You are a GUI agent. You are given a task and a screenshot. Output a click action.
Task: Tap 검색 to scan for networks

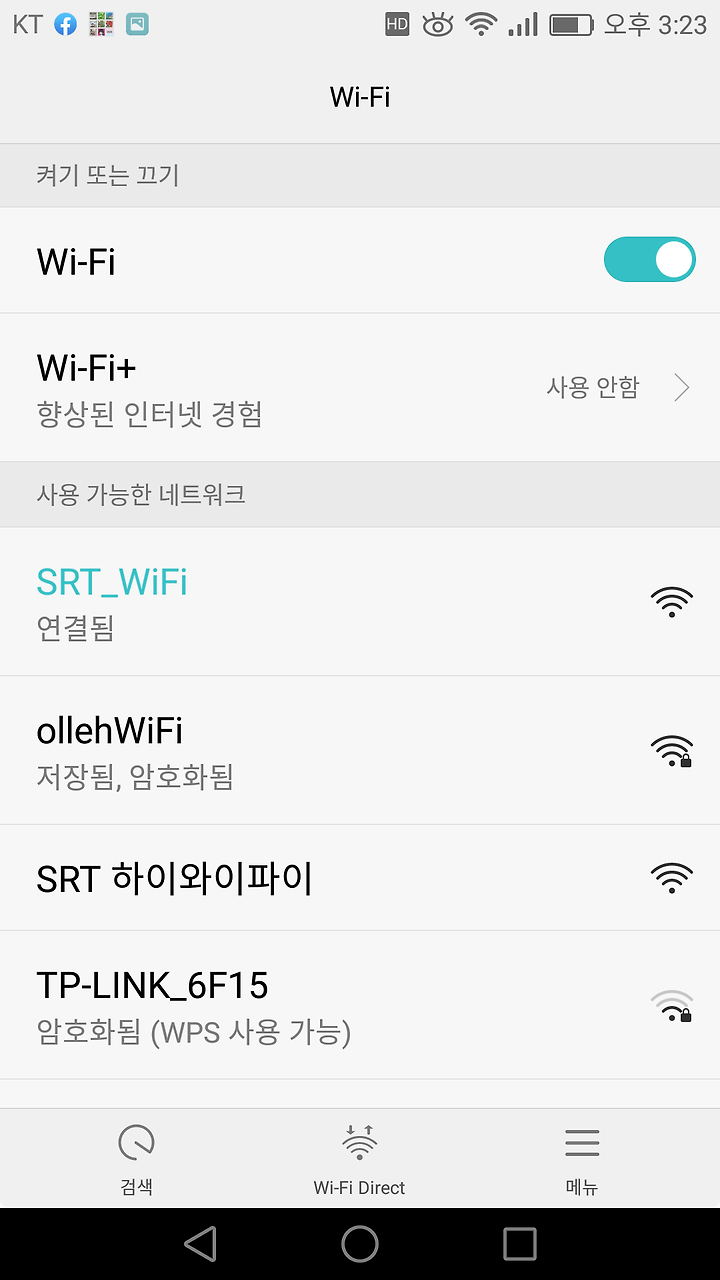tap(137, 1159)
